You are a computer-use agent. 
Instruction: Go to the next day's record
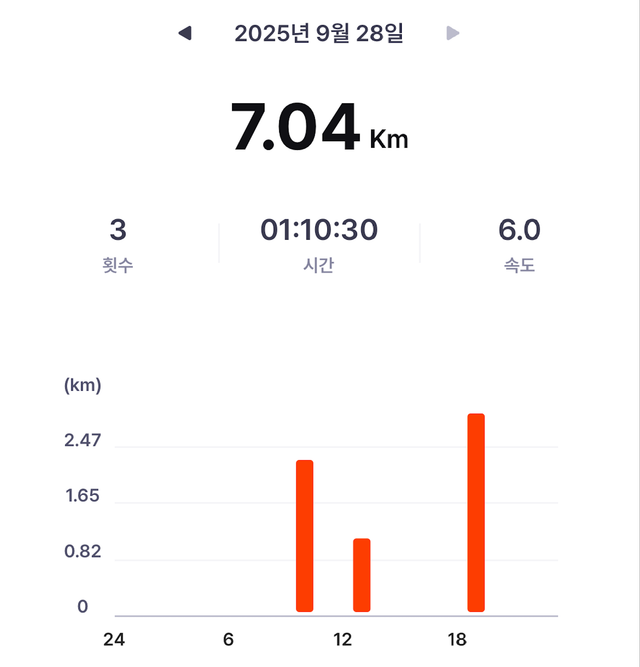[x=453, y=34]
